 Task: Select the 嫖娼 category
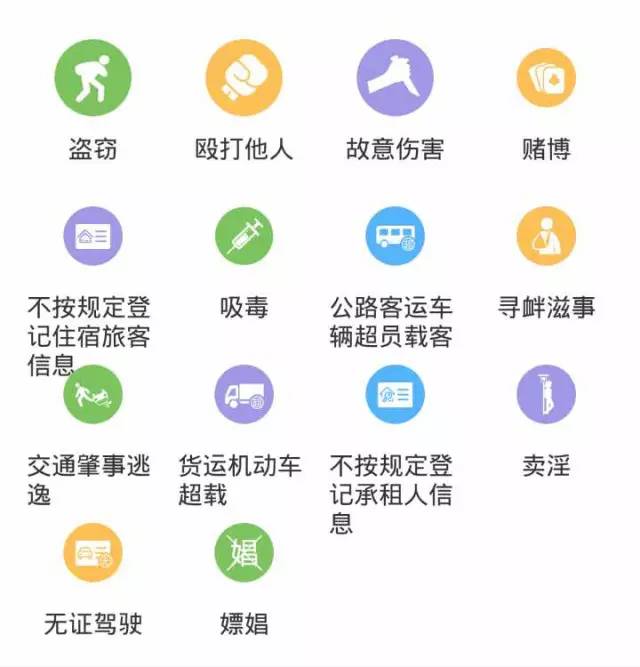click(244, 552)
